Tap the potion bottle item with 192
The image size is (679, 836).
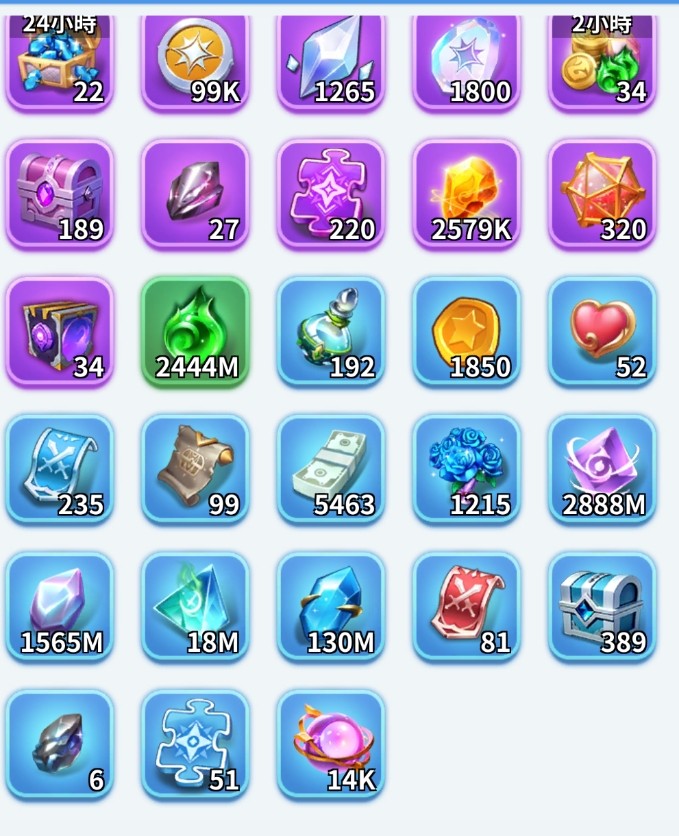tap(331, 332)
